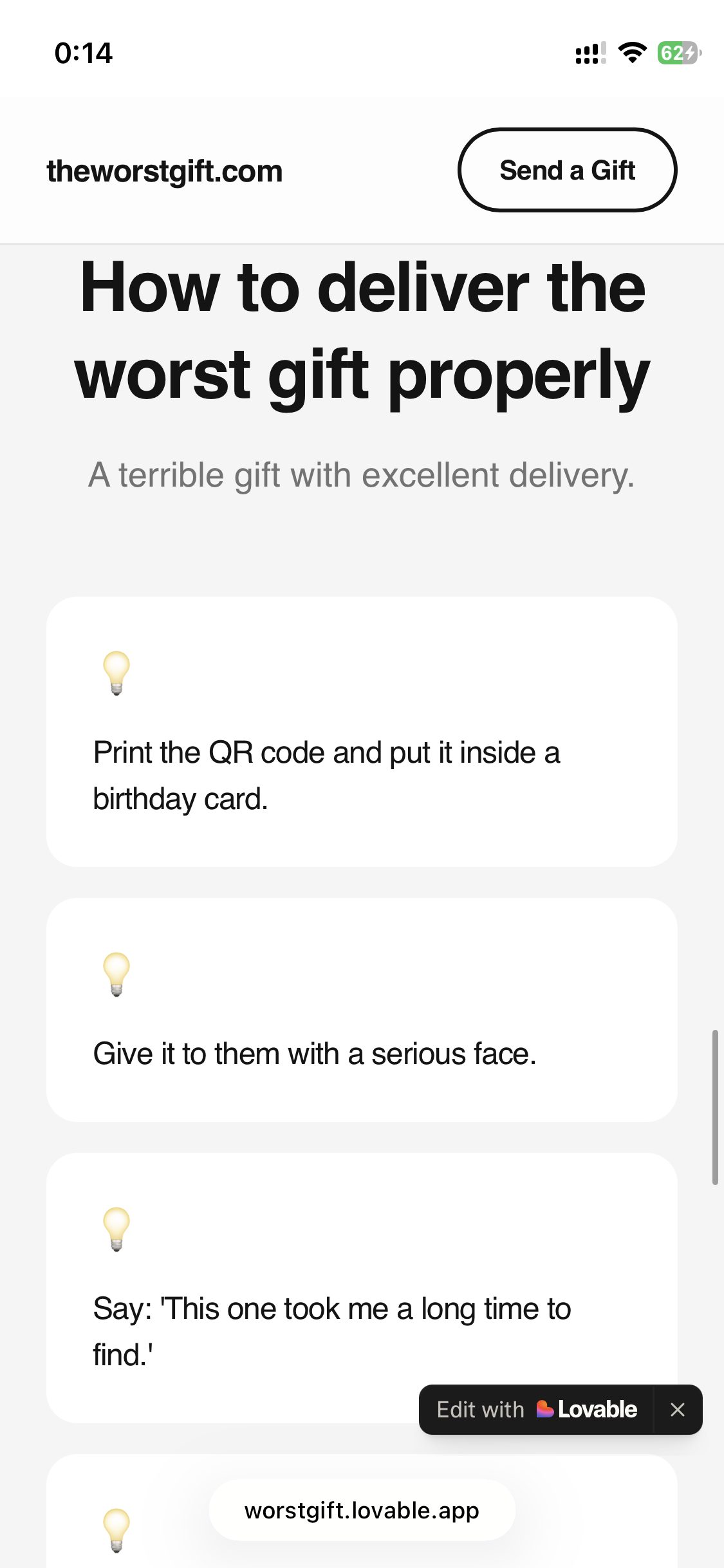This screenshot has height=1568, width=724.
Task: Dismiss the Lovable badge with the X
Action: click(678, 1410)
